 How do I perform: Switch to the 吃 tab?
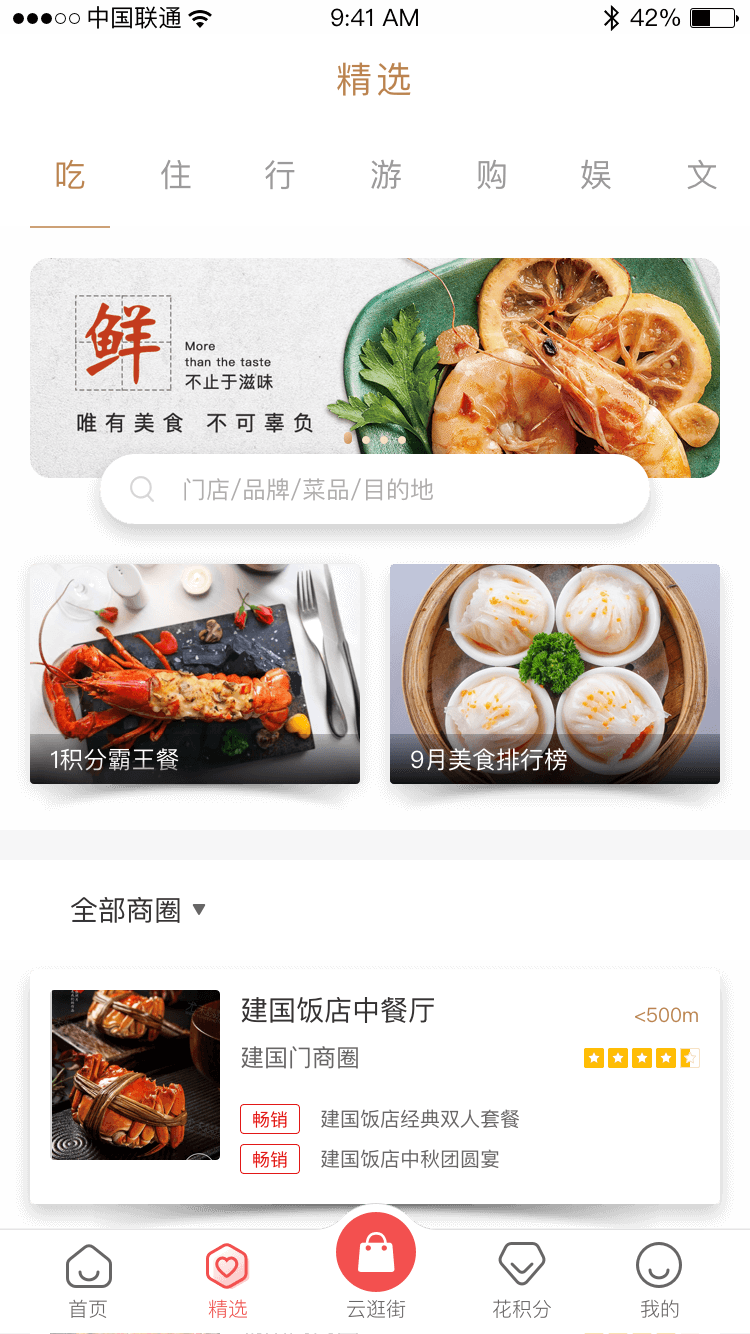[70, 176]
